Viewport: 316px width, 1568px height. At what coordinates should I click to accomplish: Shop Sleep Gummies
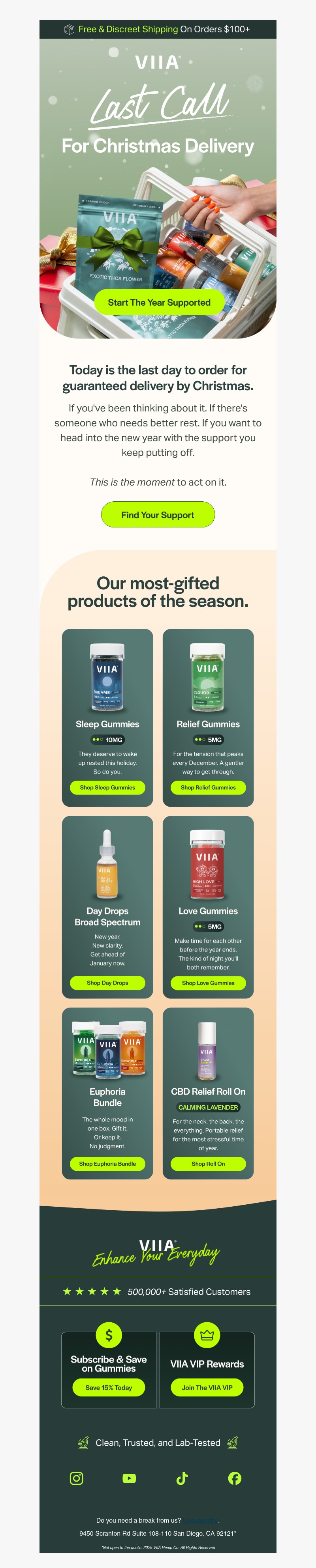click(107, 787)
